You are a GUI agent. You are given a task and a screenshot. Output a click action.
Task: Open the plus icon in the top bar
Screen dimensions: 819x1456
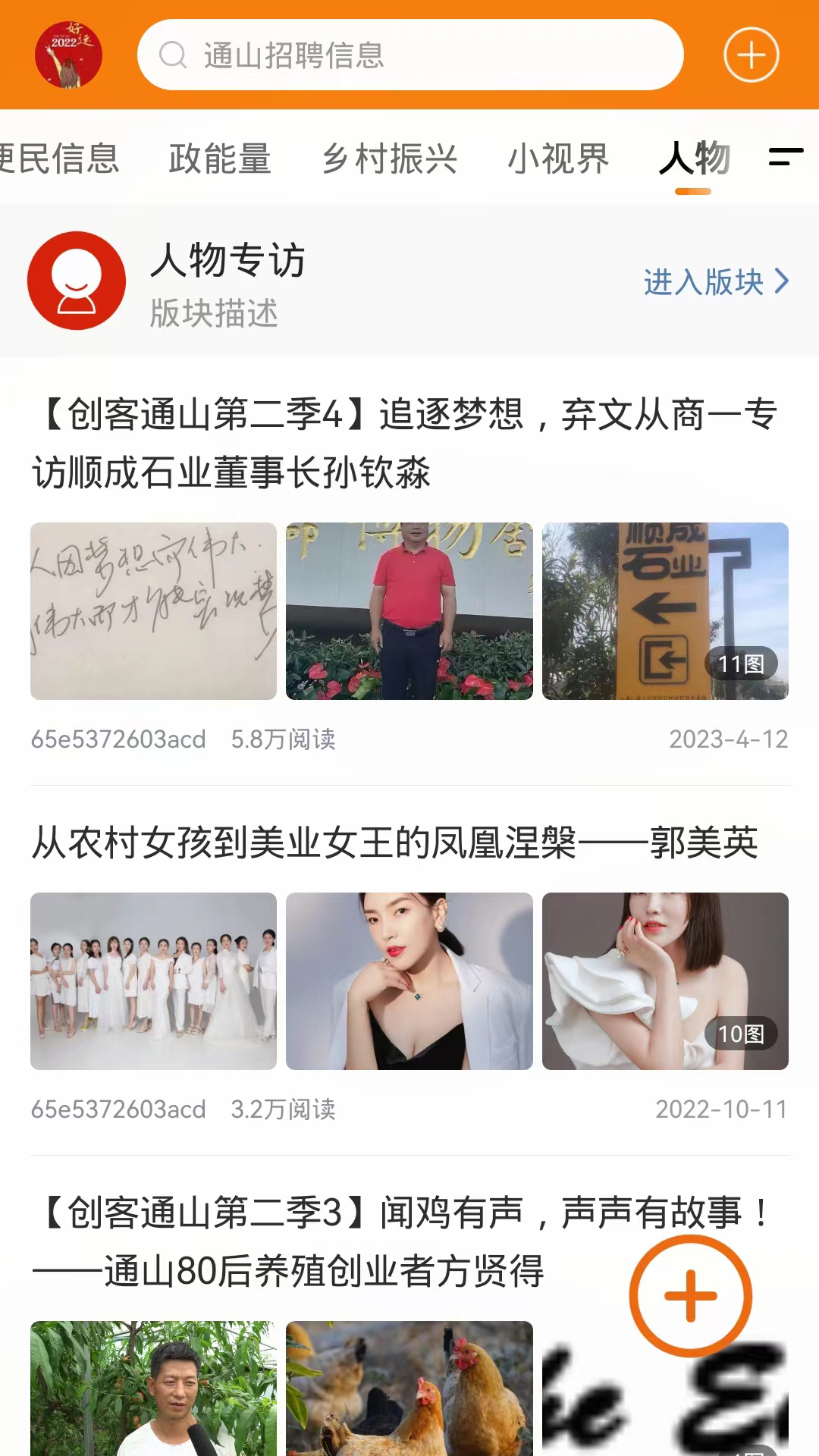point(751,55)
